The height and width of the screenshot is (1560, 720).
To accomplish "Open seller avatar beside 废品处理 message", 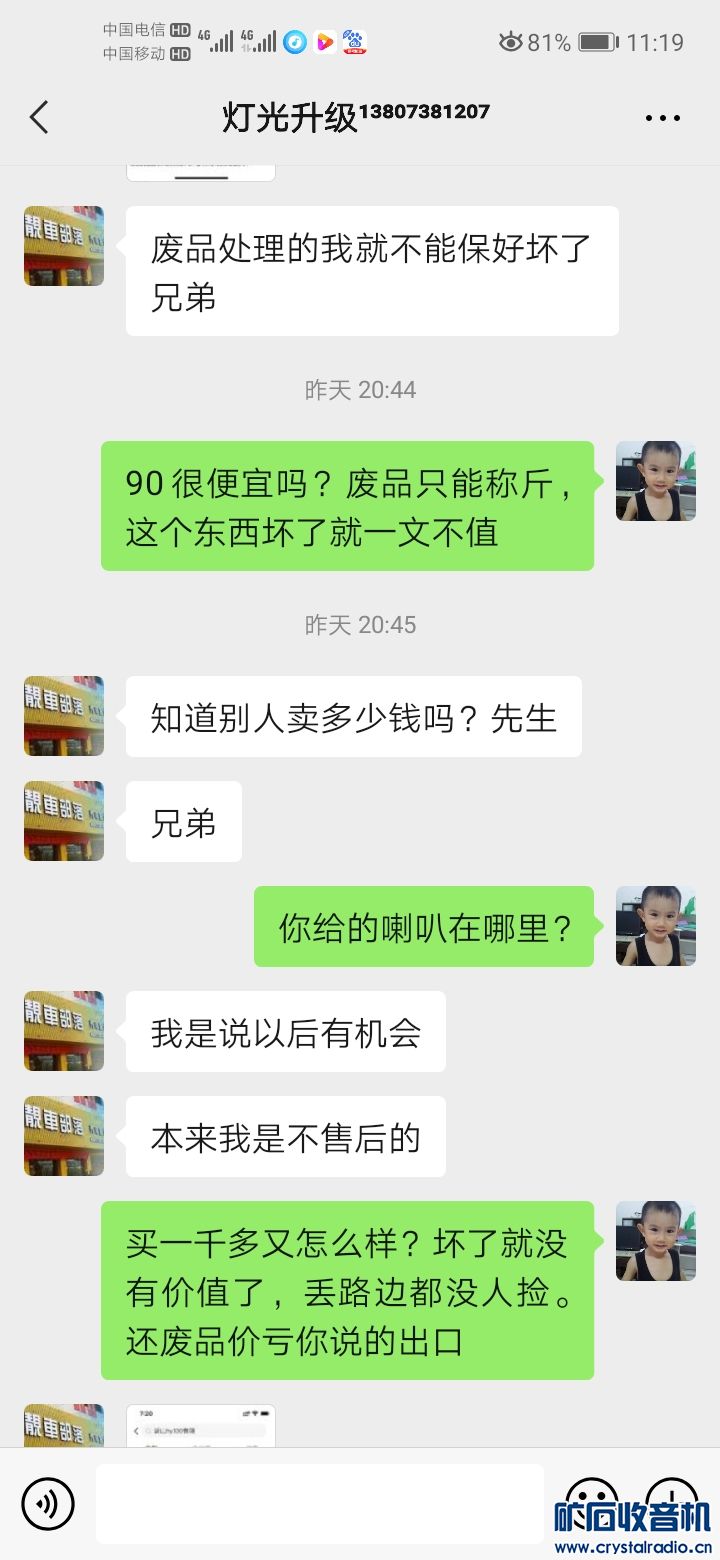I will pyautogui.click(x=64, y=246).
